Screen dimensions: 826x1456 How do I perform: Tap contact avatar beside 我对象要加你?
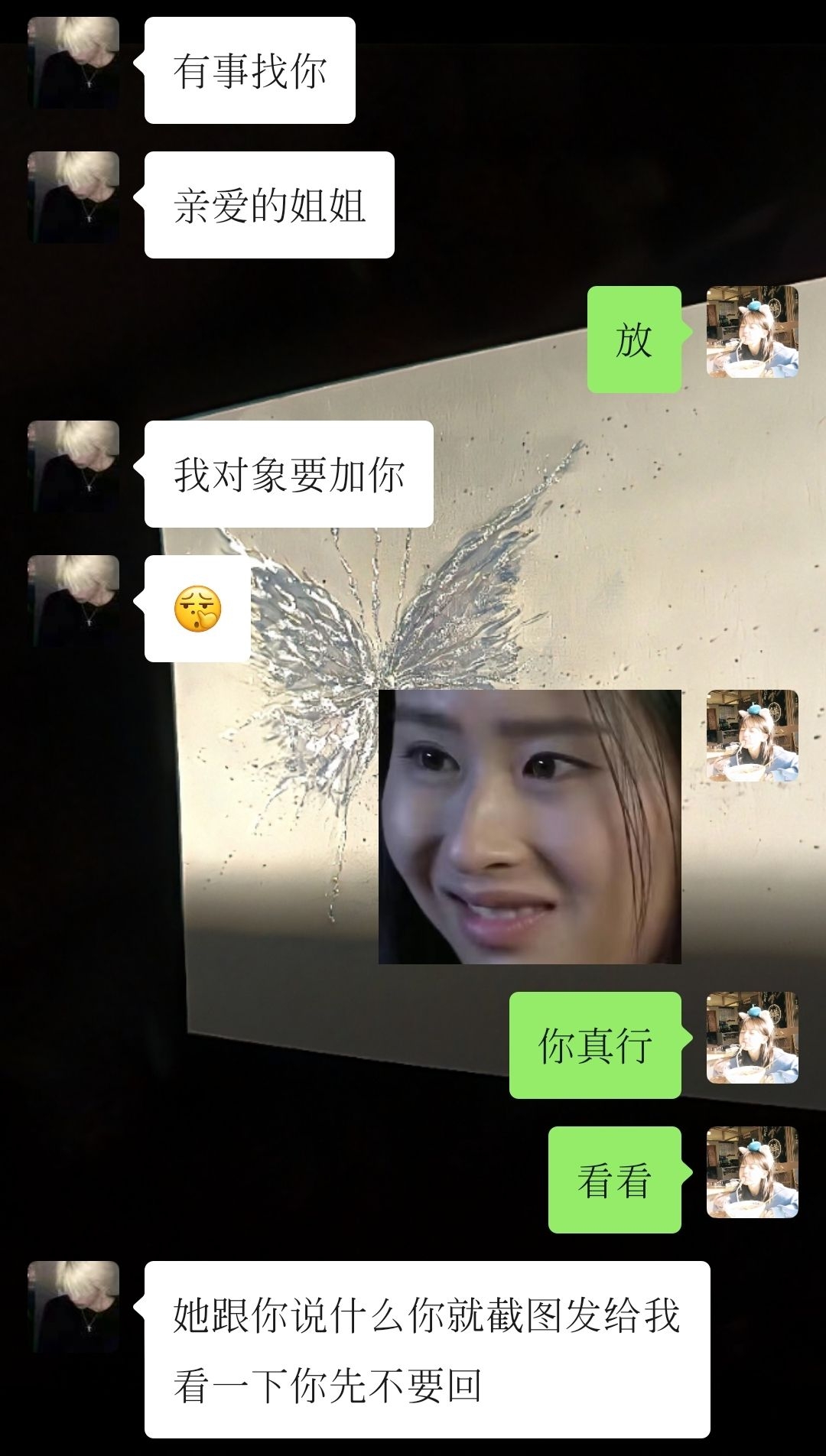[73, 466]
